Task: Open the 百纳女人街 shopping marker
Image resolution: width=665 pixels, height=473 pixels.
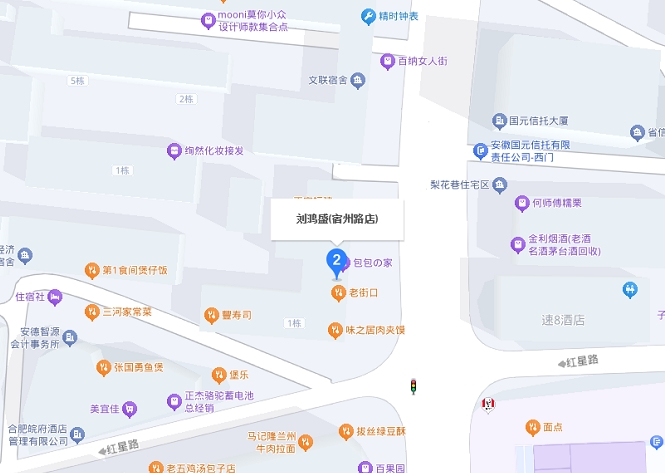Action: point(387,61)
